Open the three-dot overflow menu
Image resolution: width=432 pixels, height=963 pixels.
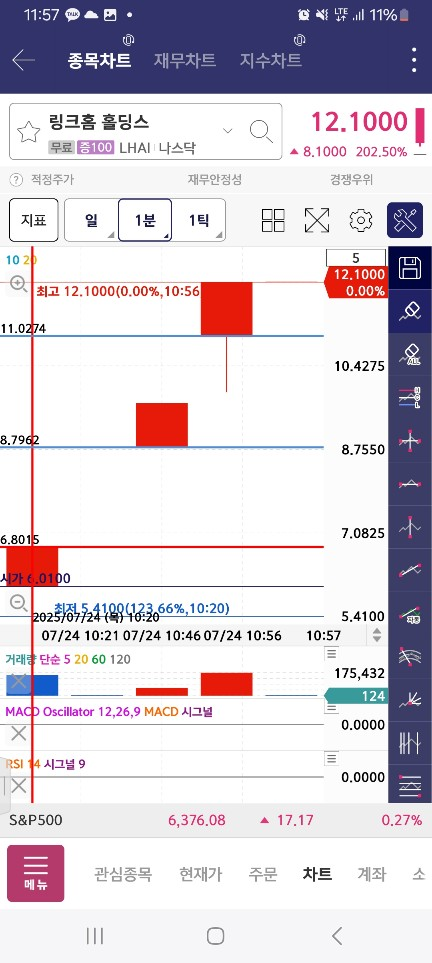pos(414,60)
